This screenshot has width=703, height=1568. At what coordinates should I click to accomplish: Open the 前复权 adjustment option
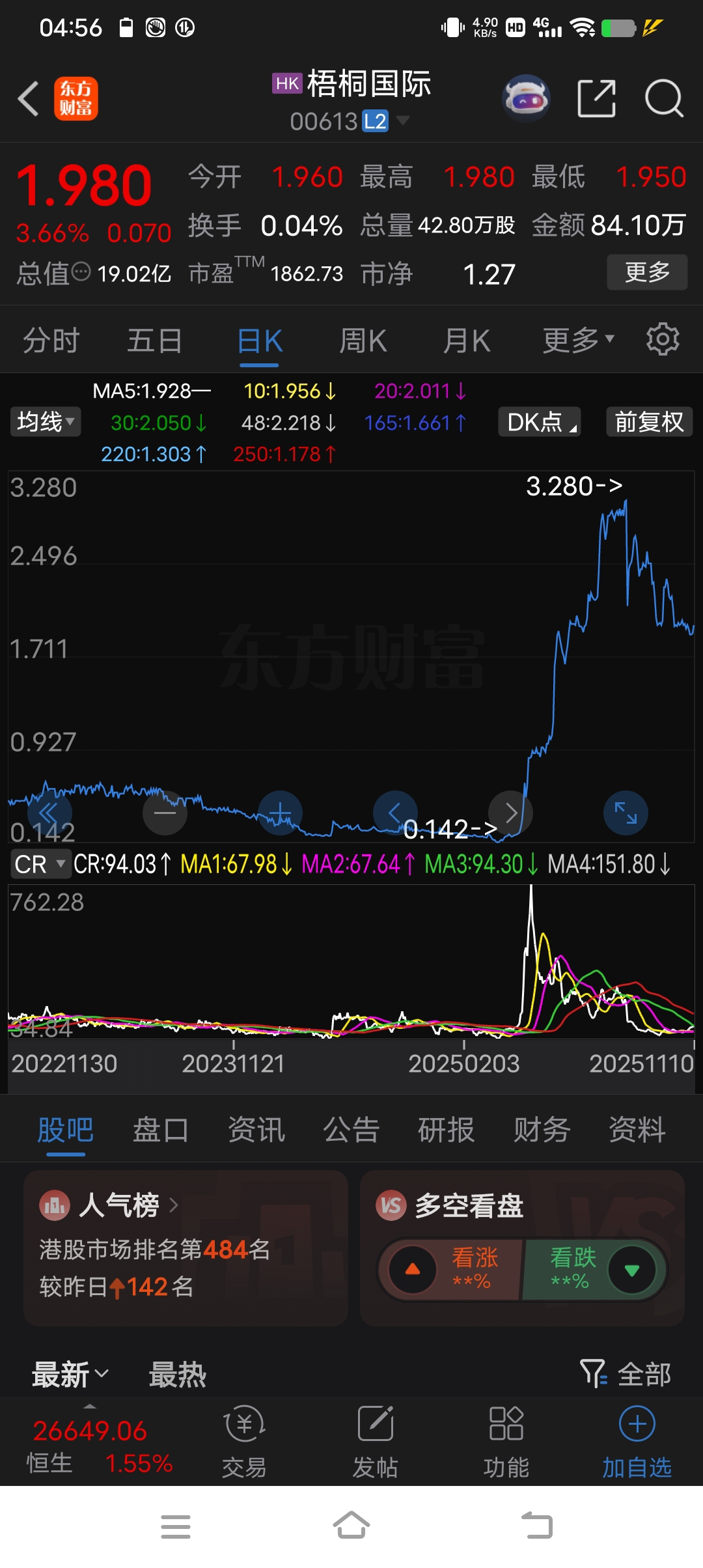click(649, 422)
